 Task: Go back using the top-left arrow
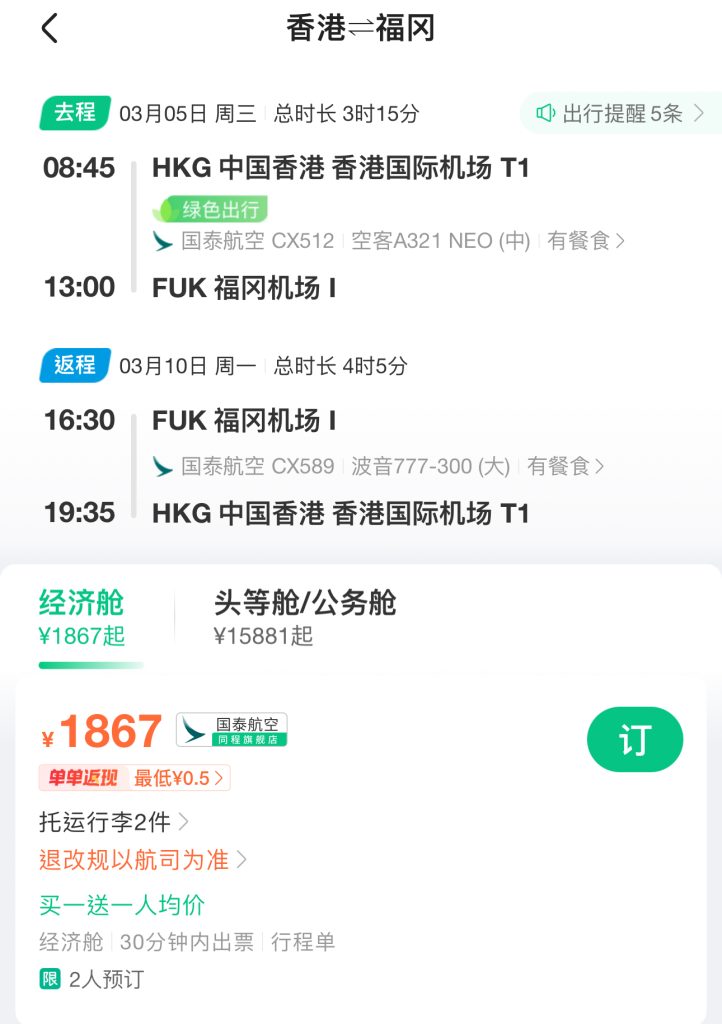50,29
